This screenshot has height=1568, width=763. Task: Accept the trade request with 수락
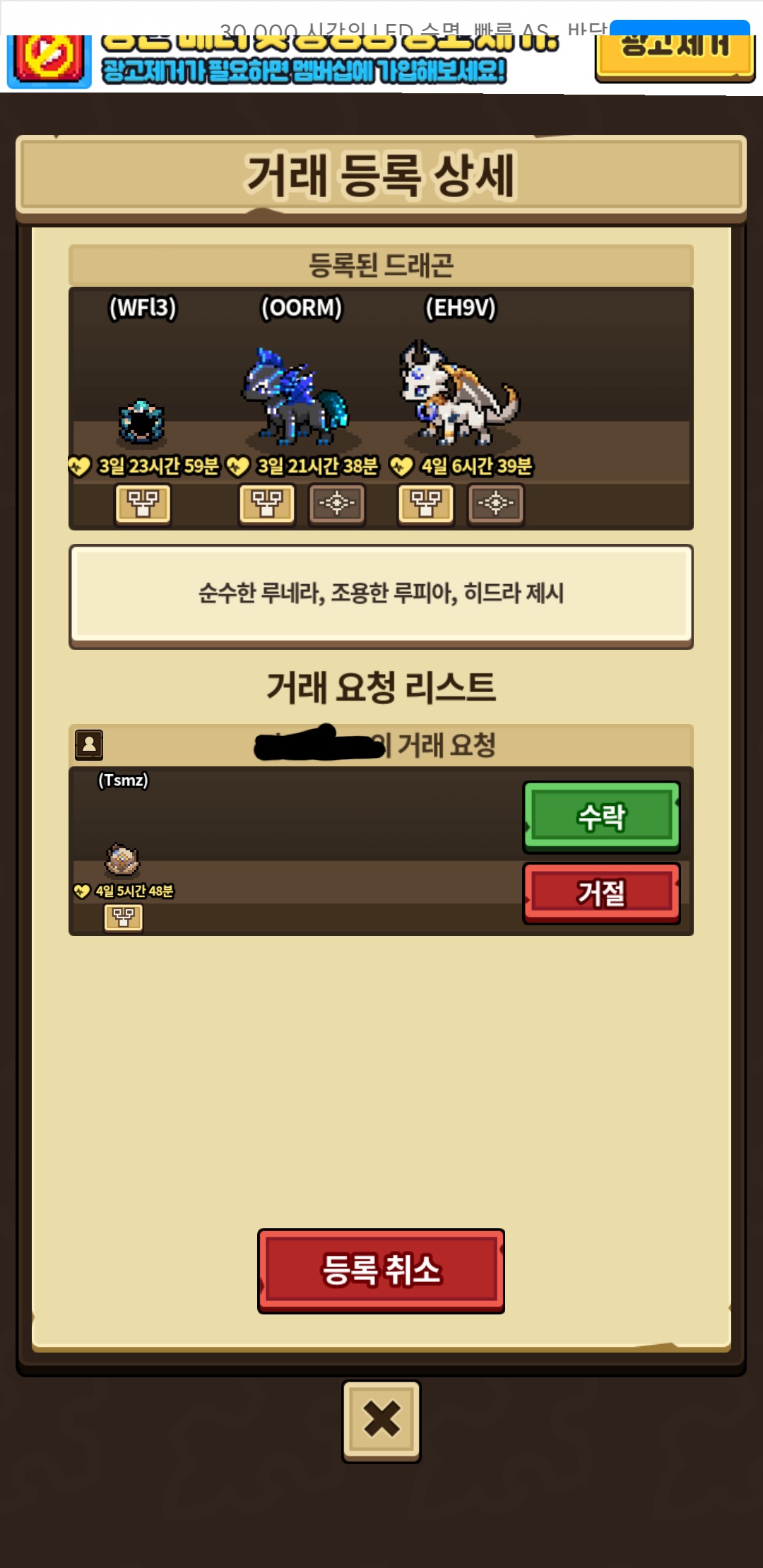[x=601, y=816]
